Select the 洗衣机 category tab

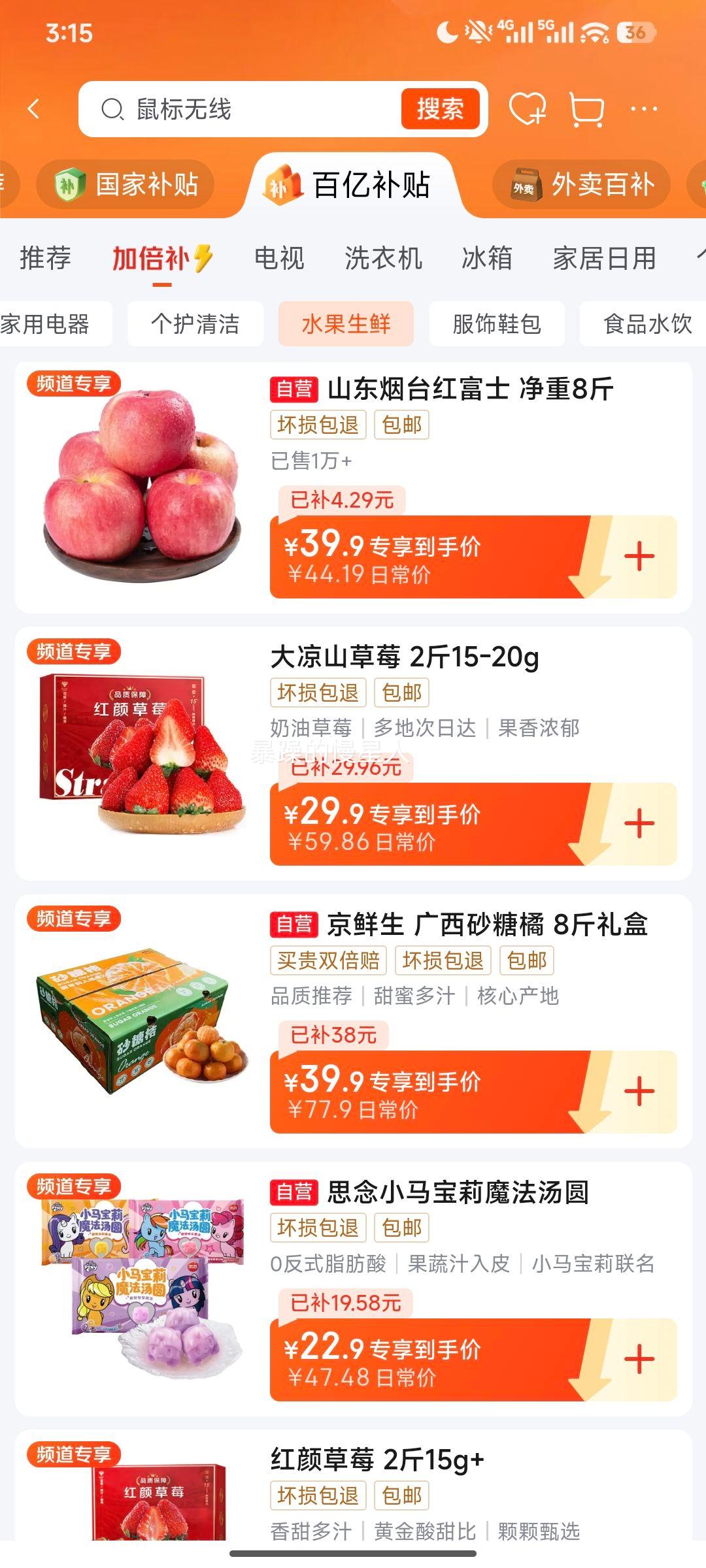[383, 258]
